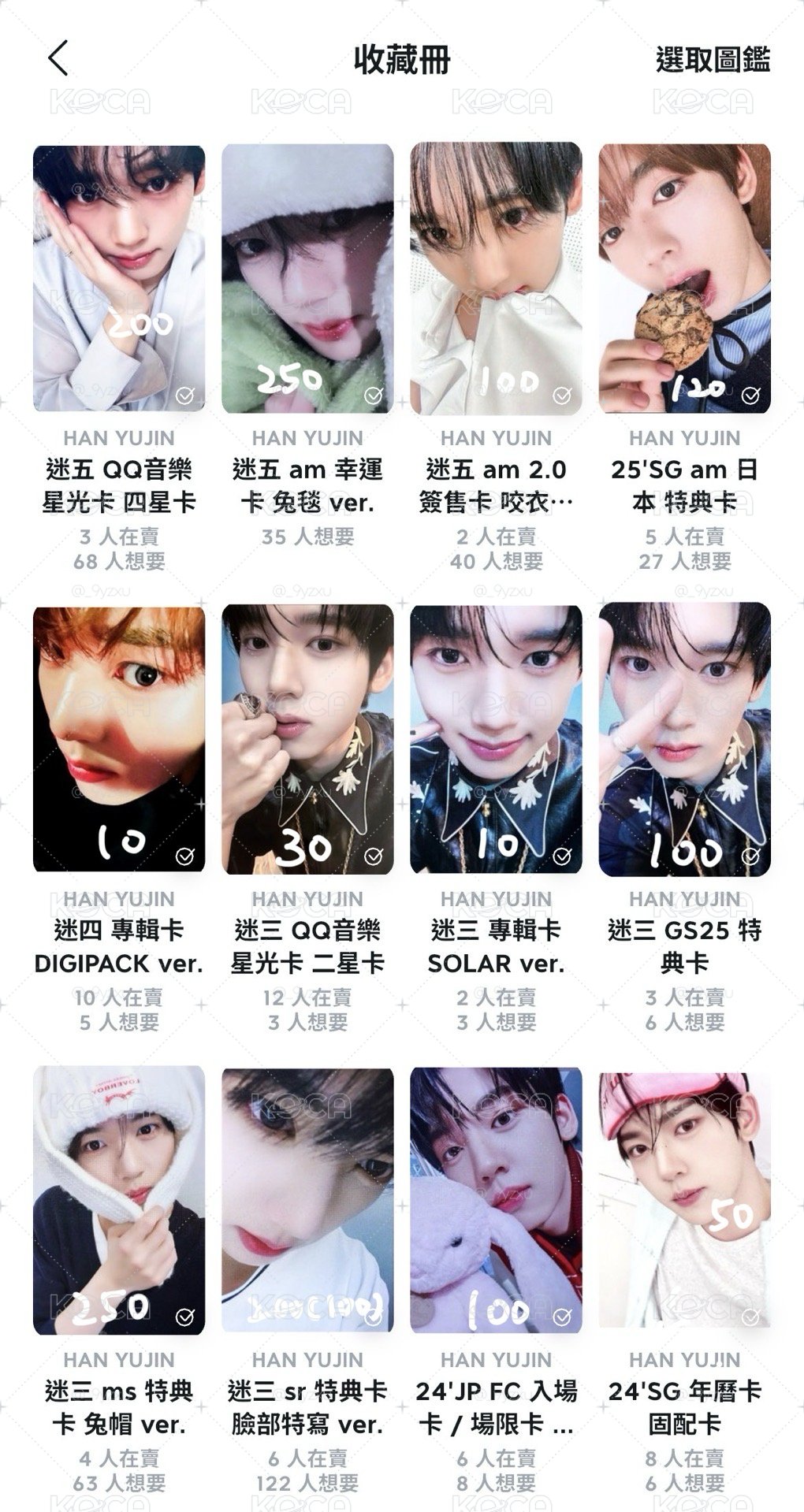
Task: Open the 迷五 am 幸運卡 兔毯 ver. card
Action: pyautogui.click(x=307, y=278)
